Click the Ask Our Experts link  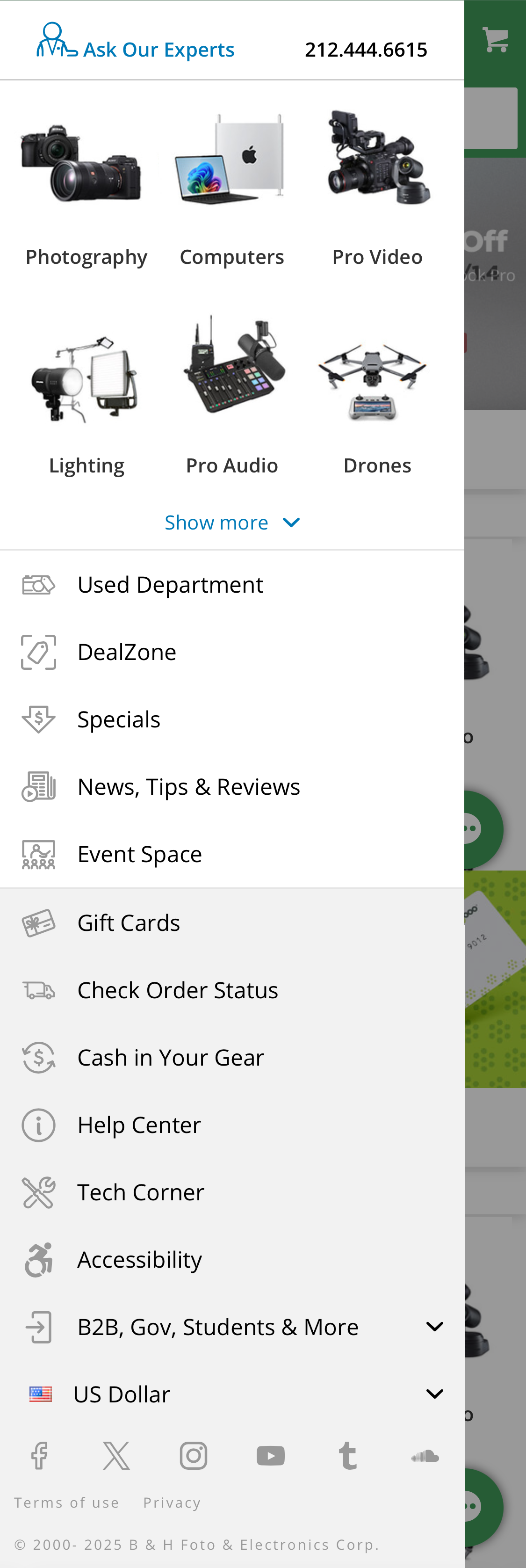coord(135,49)
